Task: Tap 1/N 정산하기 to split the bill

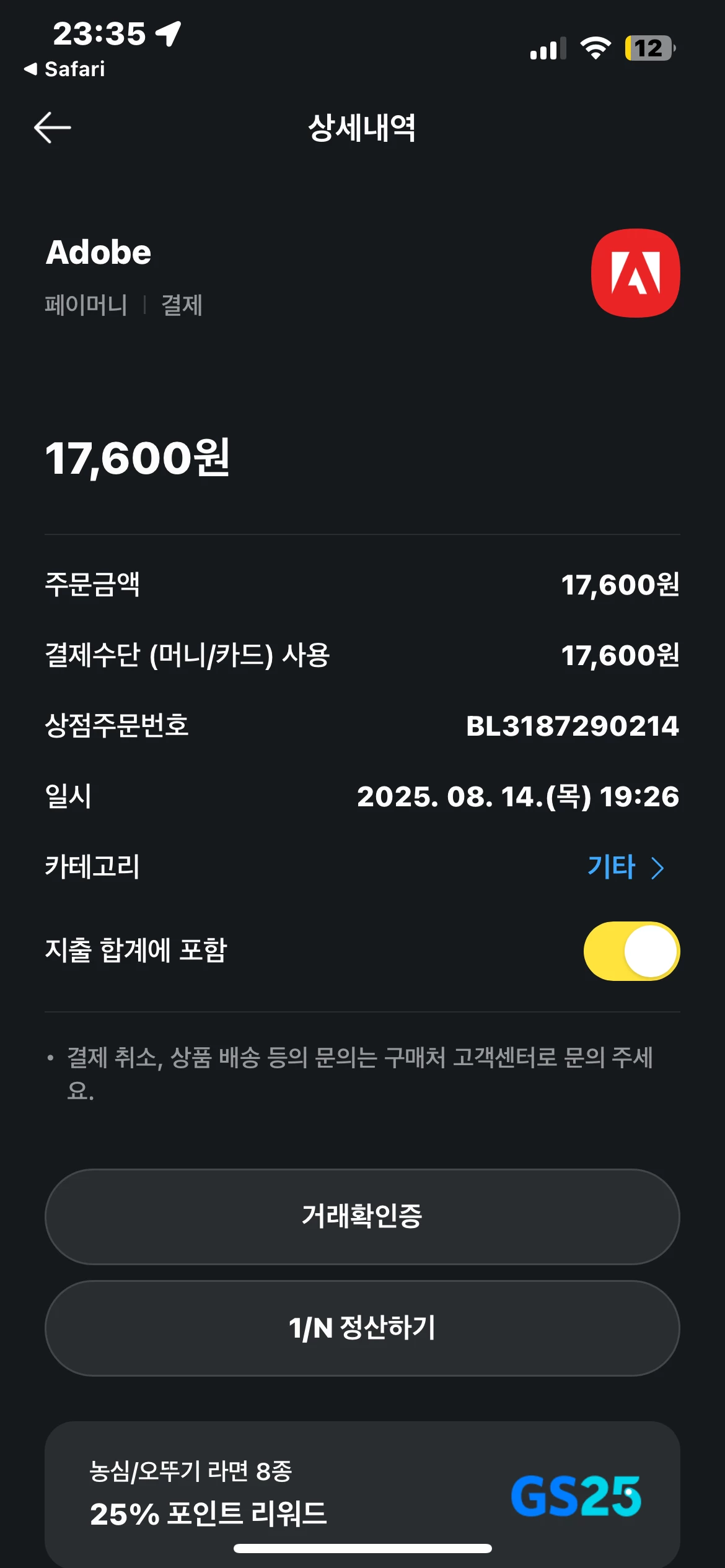Action: [x=362, y=1328]
